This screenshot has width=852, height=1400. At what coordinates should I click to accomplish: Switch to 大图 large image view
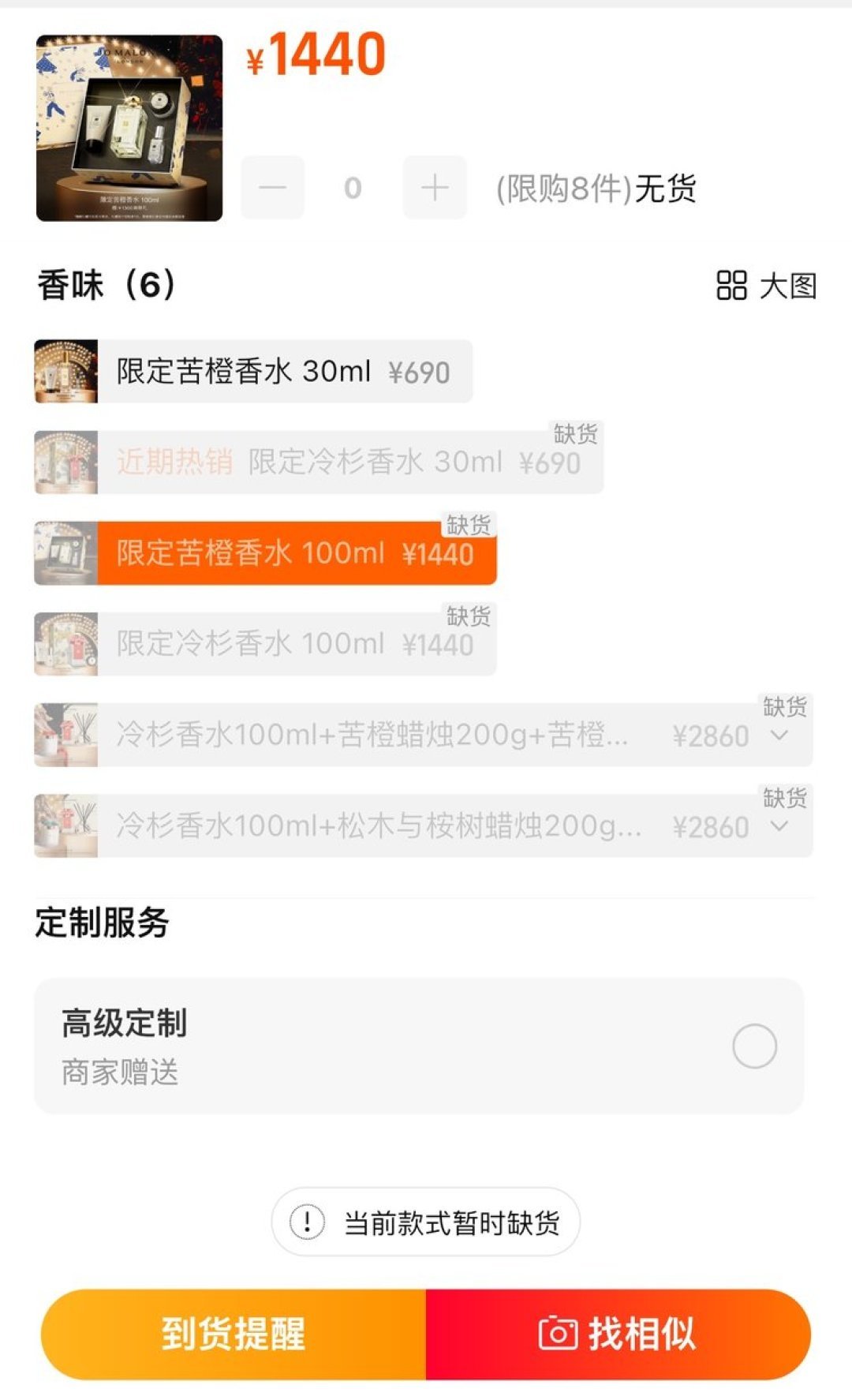[766, 286]
